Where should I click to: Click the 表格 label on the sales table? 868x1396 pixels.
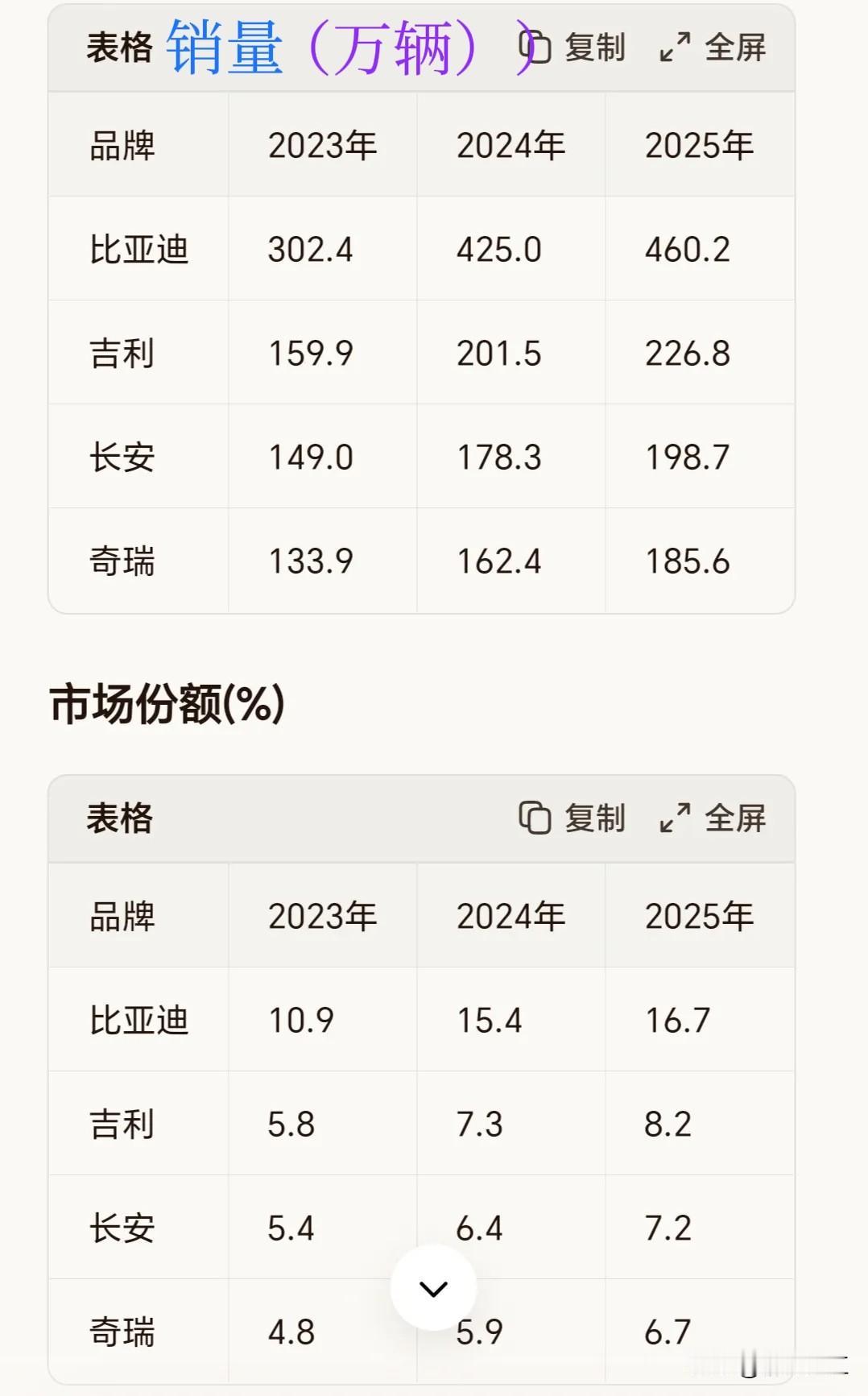click(x=118, y=48)
